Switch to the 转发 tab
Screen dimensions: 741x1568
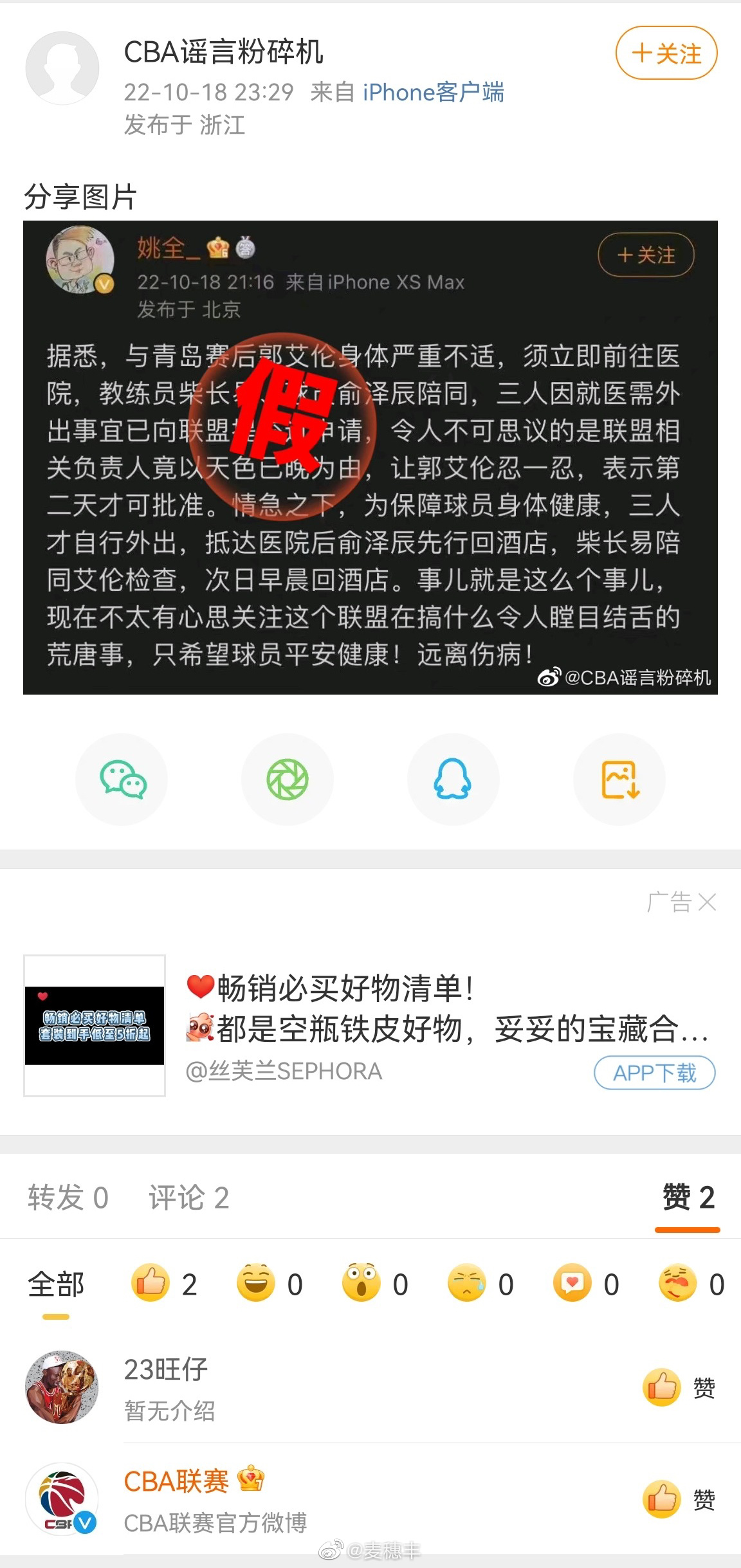click(68, 1198)
